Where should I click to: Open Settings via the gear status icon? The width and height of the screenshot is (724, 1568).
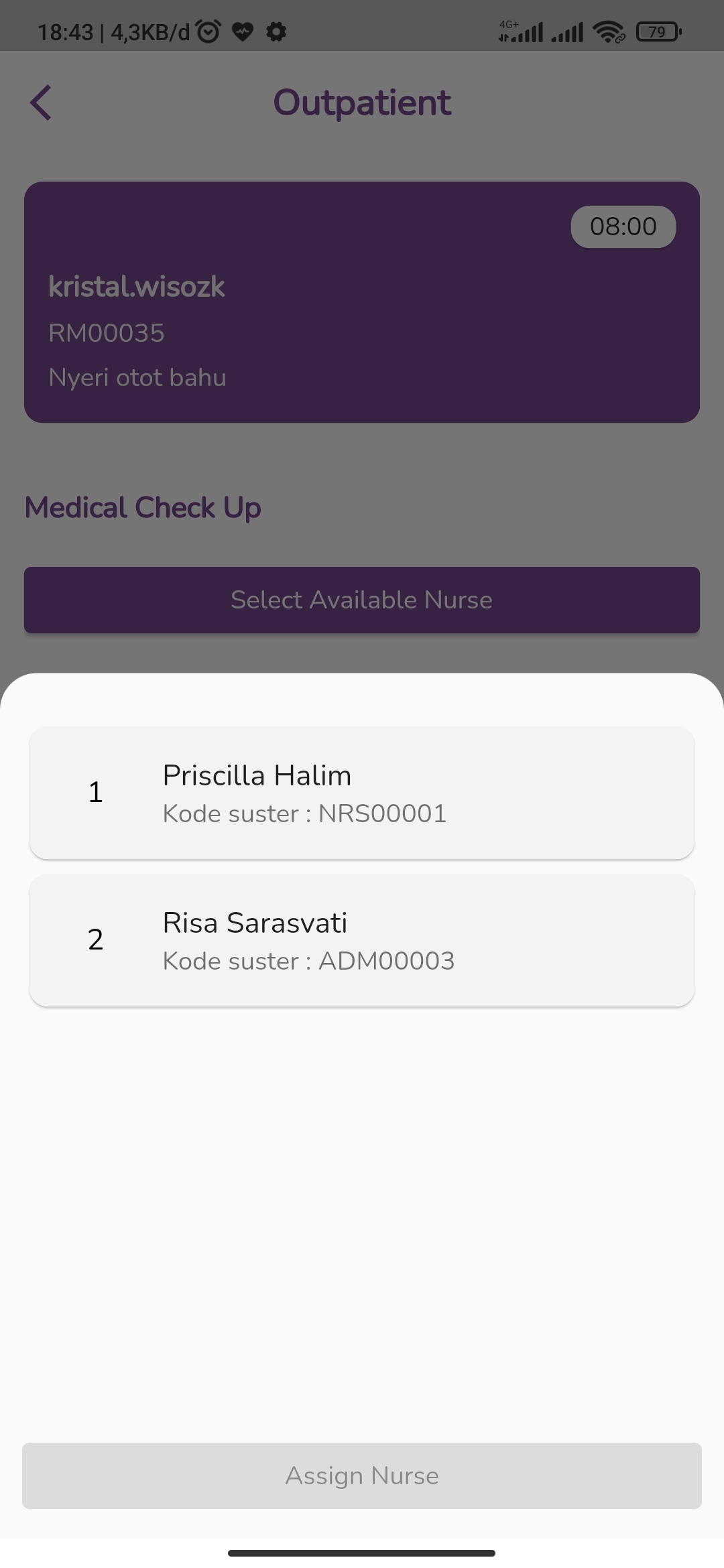pyautogui.click(x=277, y=31)
